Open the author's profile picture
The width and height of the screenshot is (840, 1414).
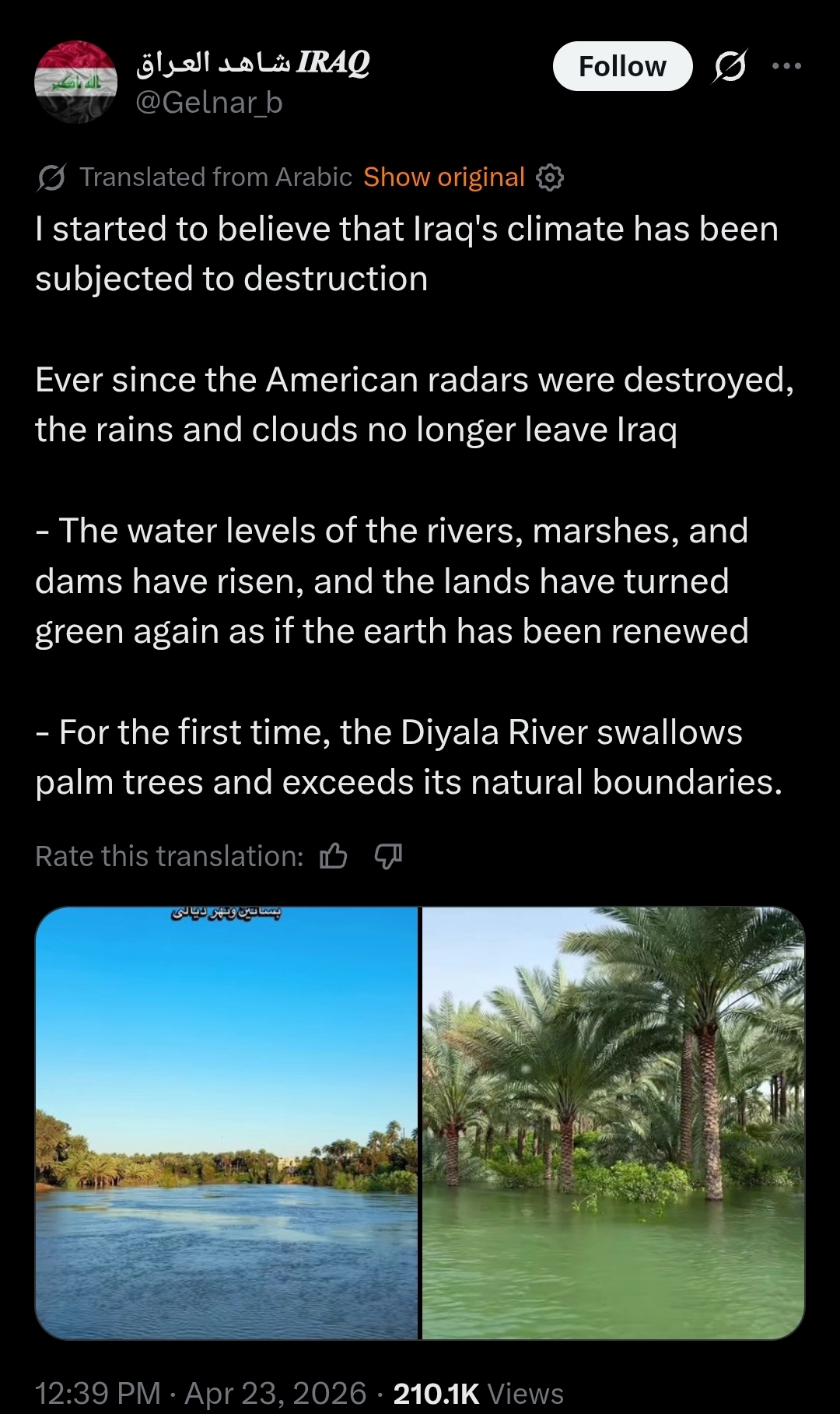click(x=75, y=82)
